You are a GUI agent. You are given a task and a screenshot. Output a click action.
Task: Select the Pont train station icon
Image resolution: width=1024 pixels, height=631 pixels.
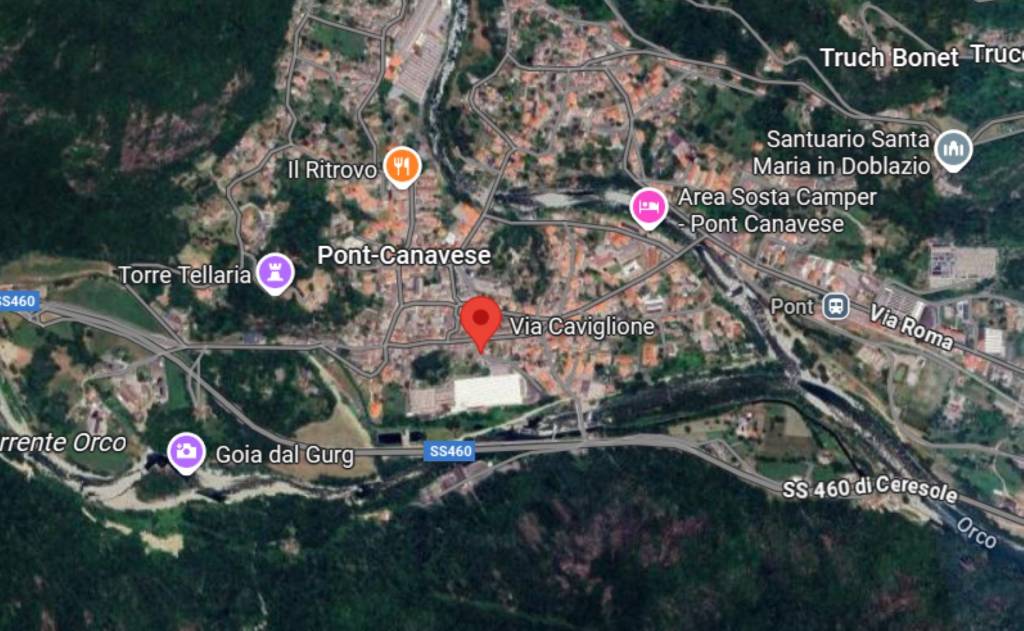[x=836, y=306]
